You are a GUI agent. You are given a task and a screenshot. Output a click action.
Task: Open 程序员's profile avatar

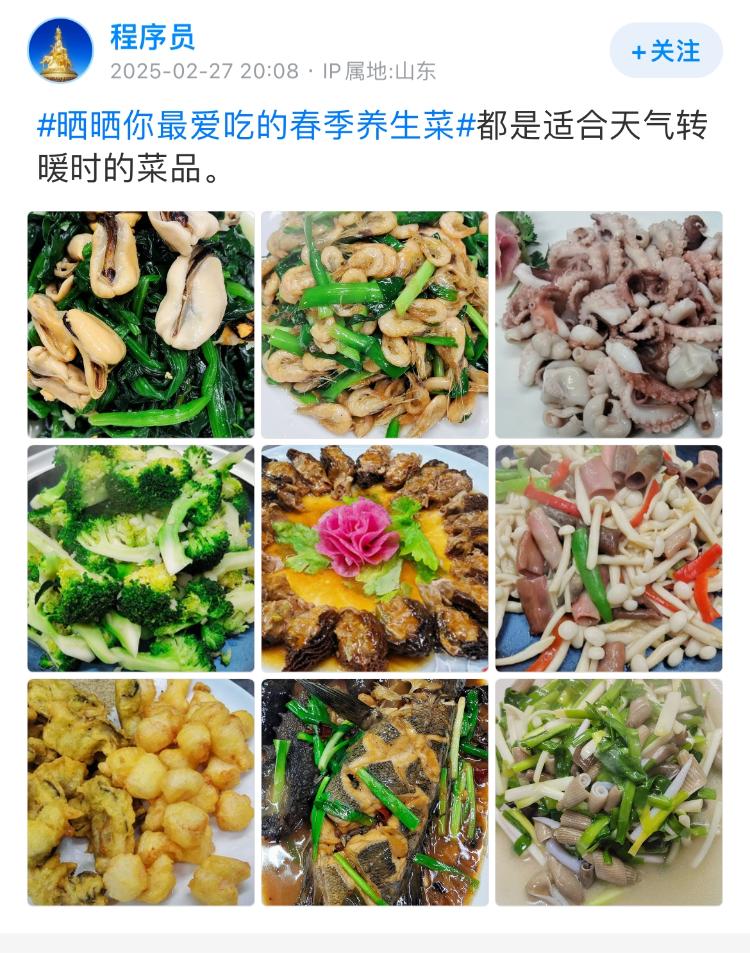(60, 50)
